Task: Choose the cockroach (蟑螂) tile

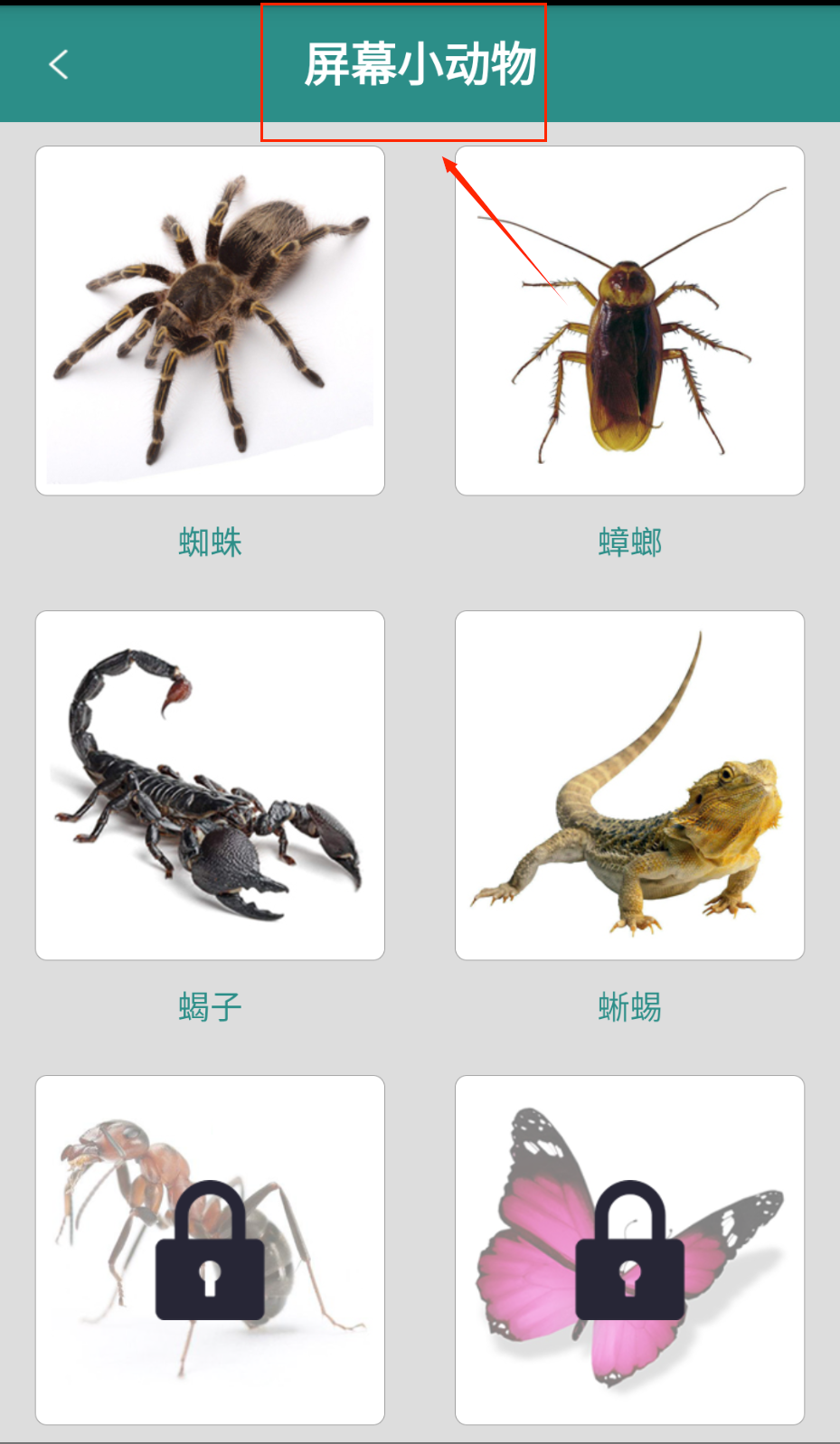Action: point(629,321)
